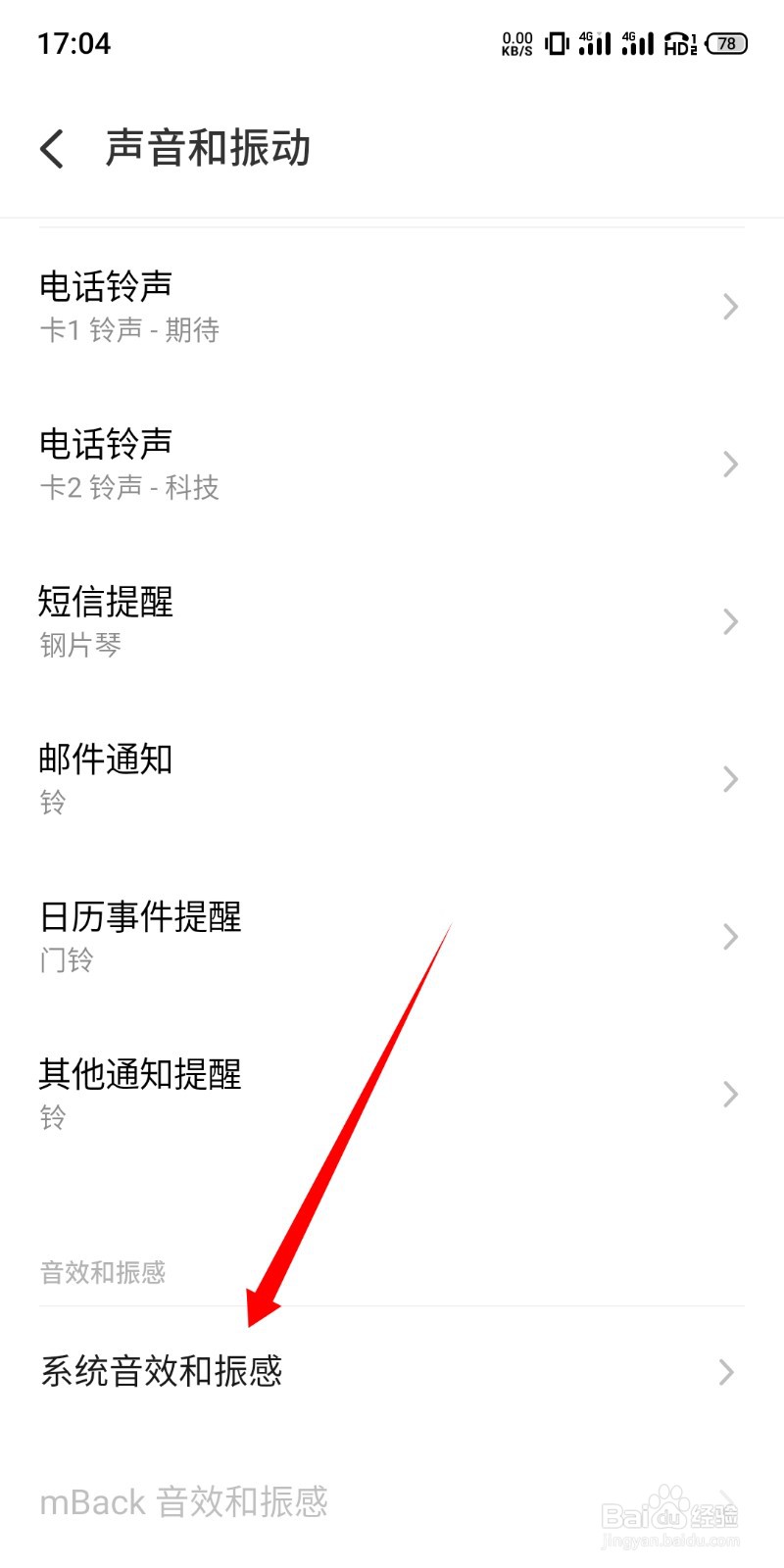
Task: Open 卡2 phone ringtone settings
Action: (x=392, y=464)
